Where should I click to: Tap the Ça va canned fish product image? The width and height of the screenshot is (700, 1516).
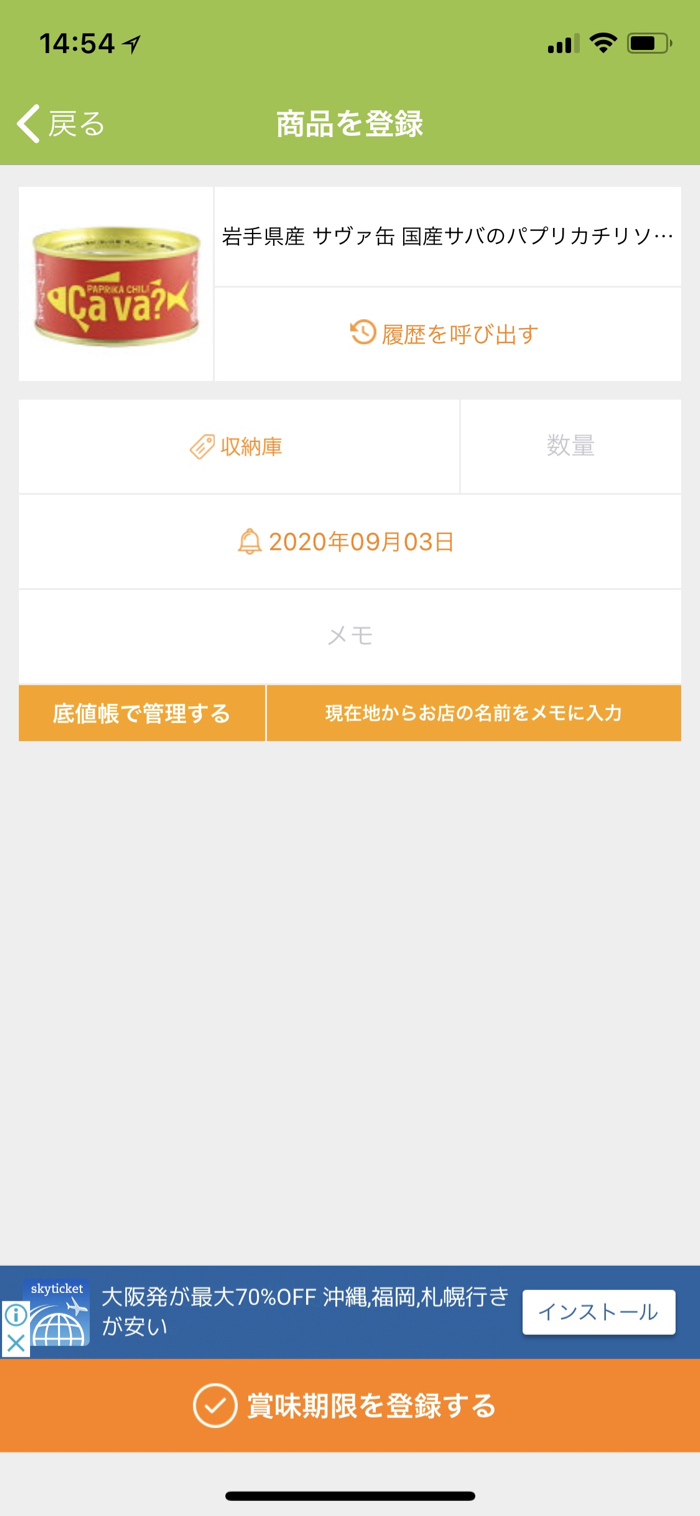[x=116, y=284]
